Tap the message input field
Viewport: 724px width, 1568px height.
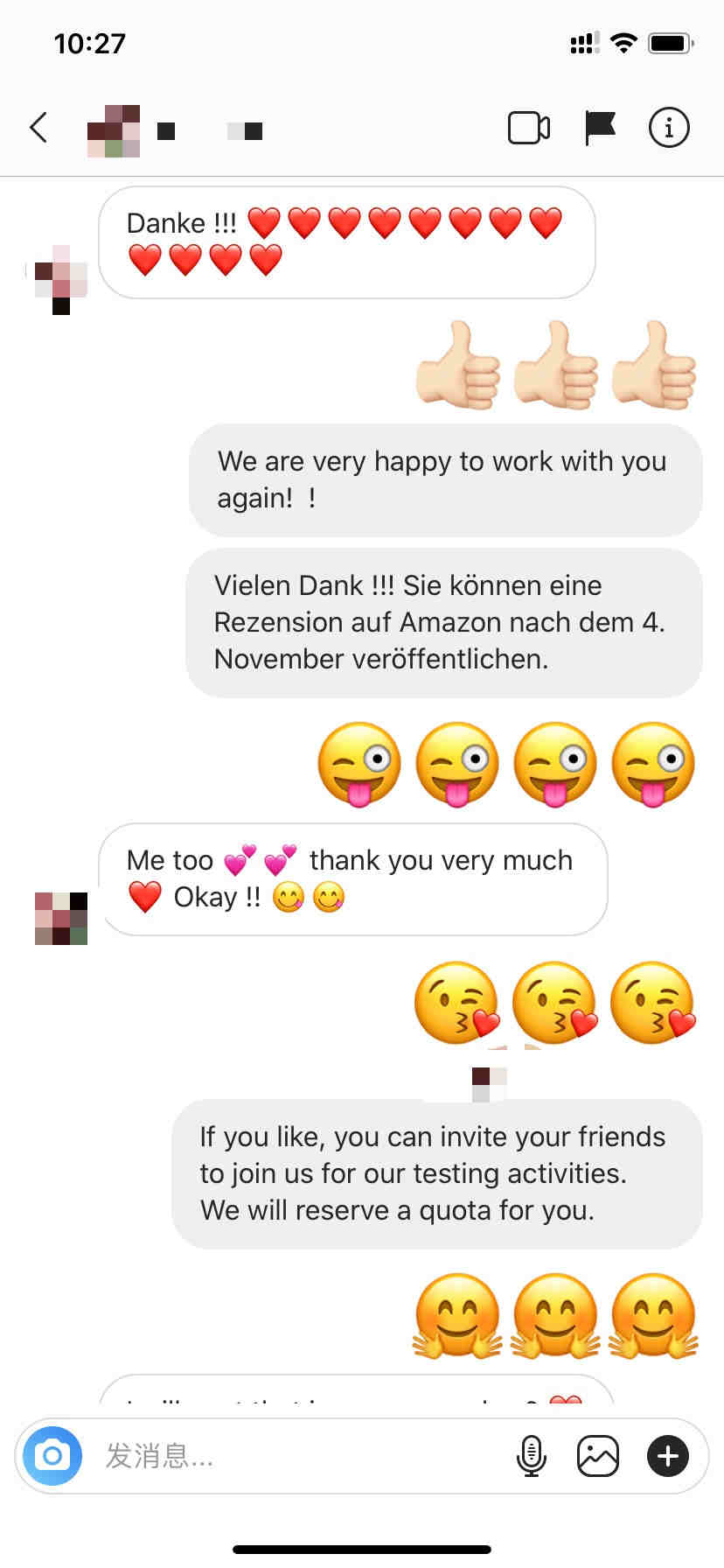coord(297,1456)
